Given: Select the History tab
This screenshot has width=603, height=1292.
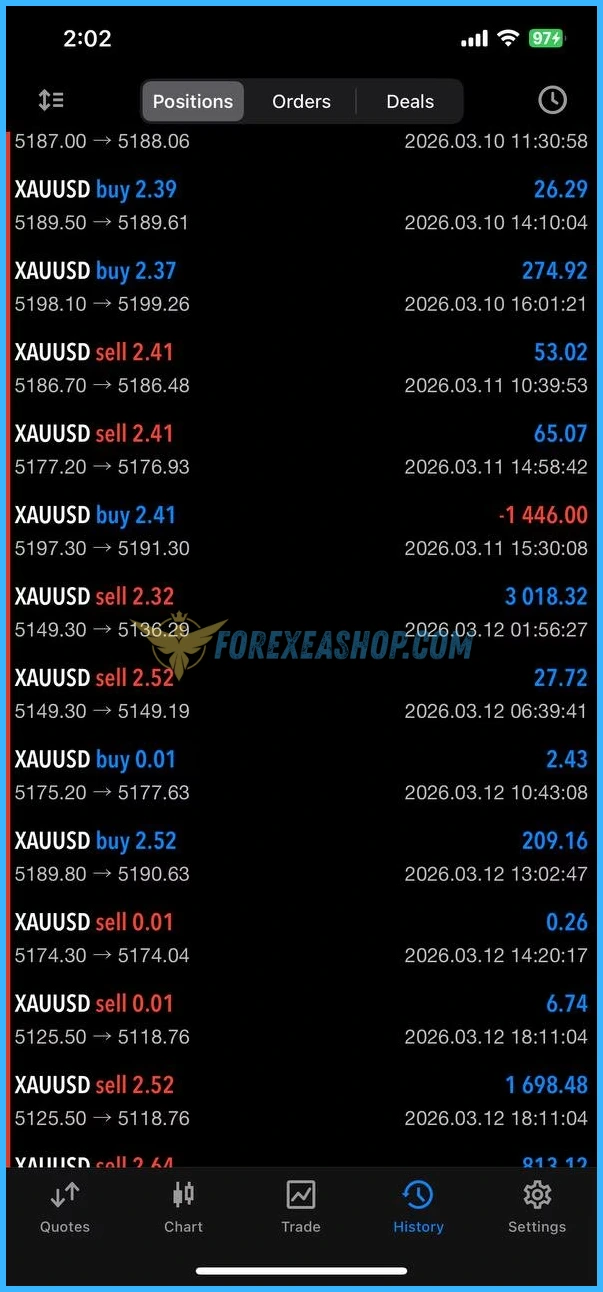Looking at the screenshot, I should (418, 1207).
